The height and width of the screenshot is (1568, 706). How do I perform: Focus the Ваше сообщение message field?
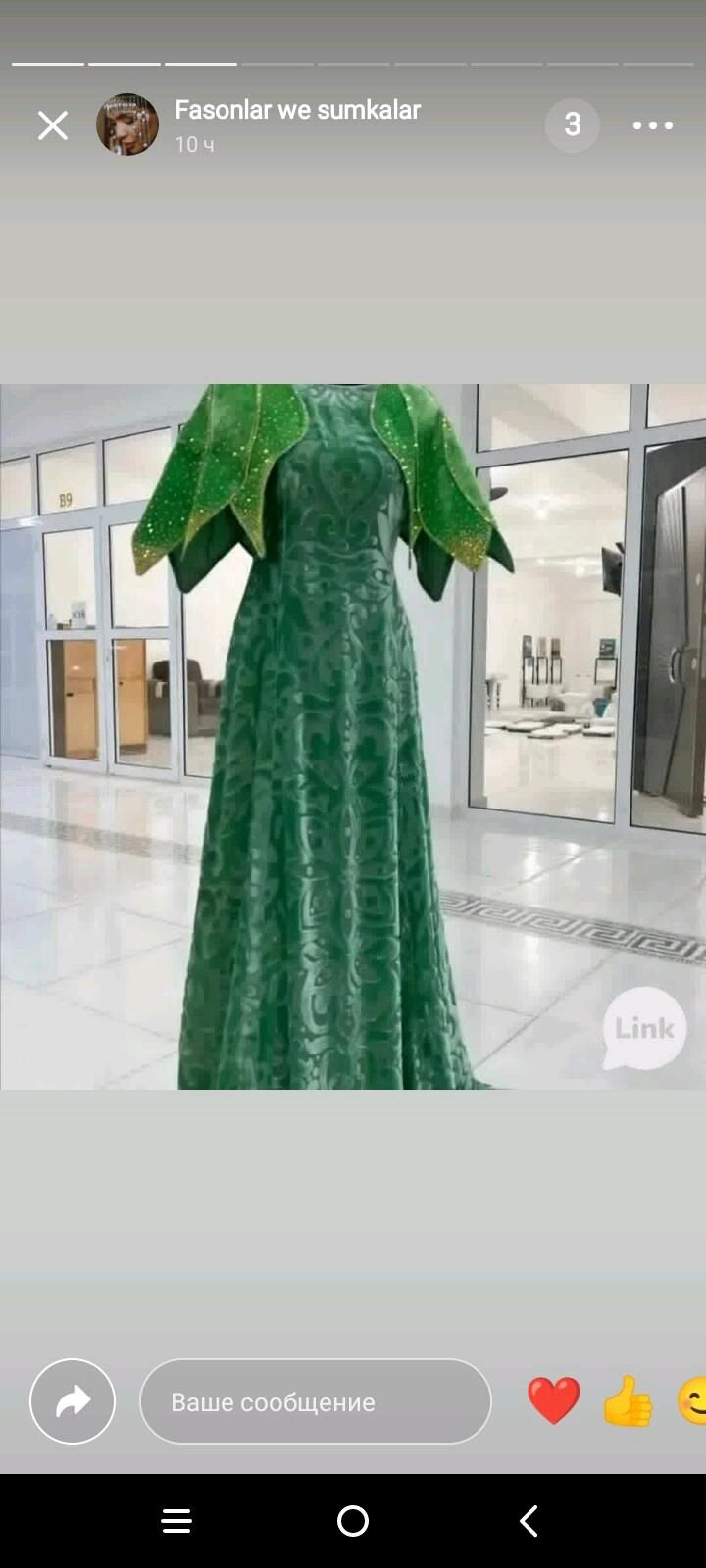pyautogui.click(x=315, y=1401)
